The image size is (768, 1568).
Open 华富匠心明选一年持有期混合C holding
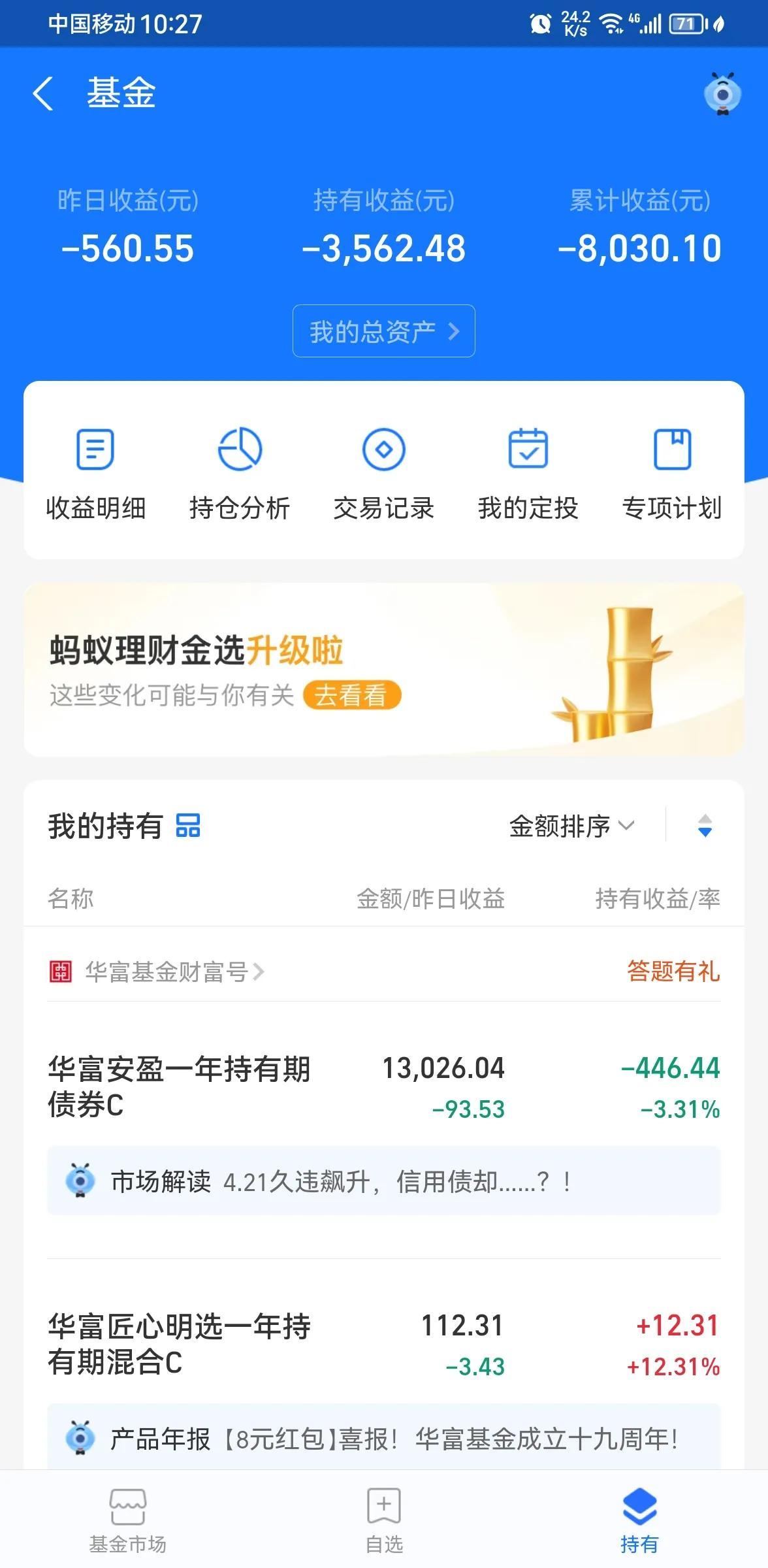tap(383, 1345)
